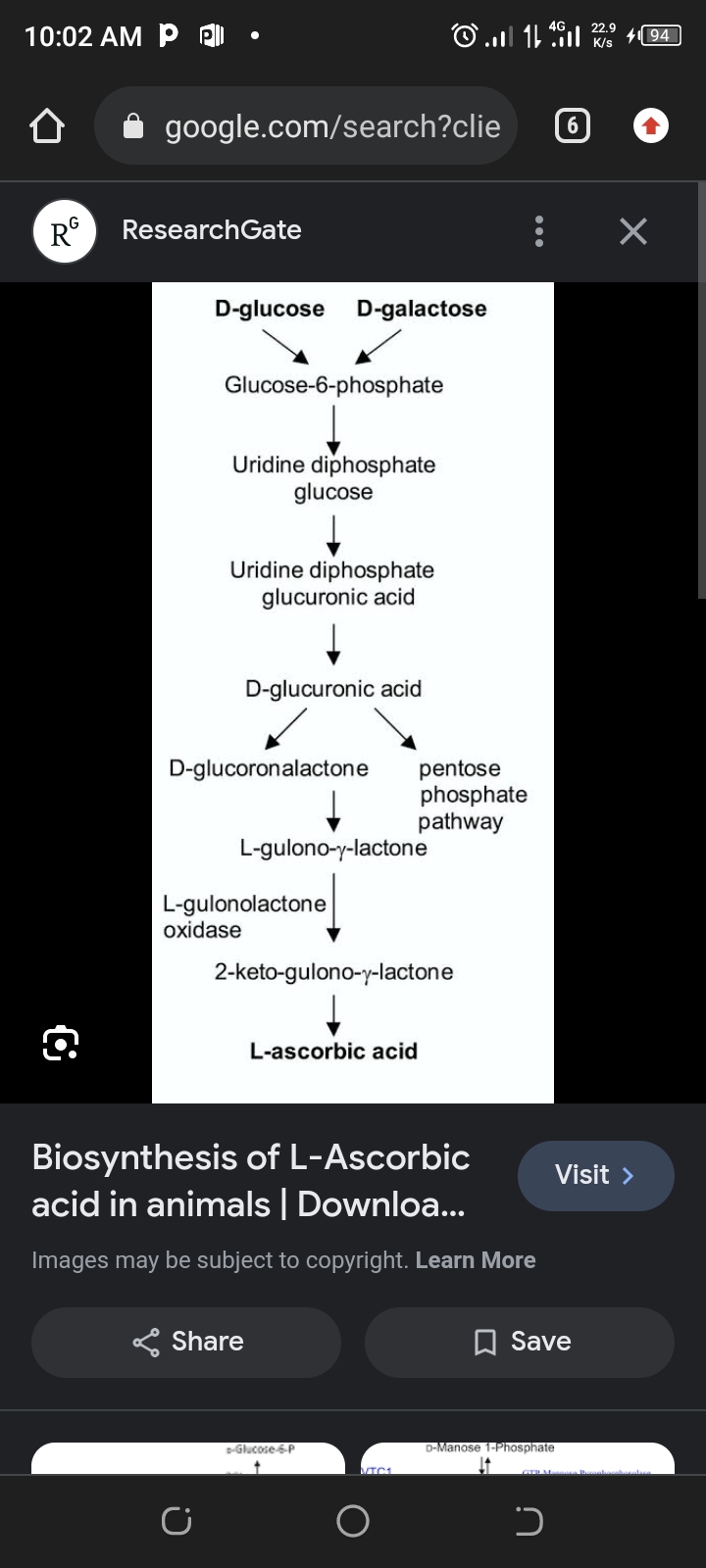The width and height of the screenshot is (706, 1568).
Task: Open the Learn More copyright link
Action: tap(476, 1260)
